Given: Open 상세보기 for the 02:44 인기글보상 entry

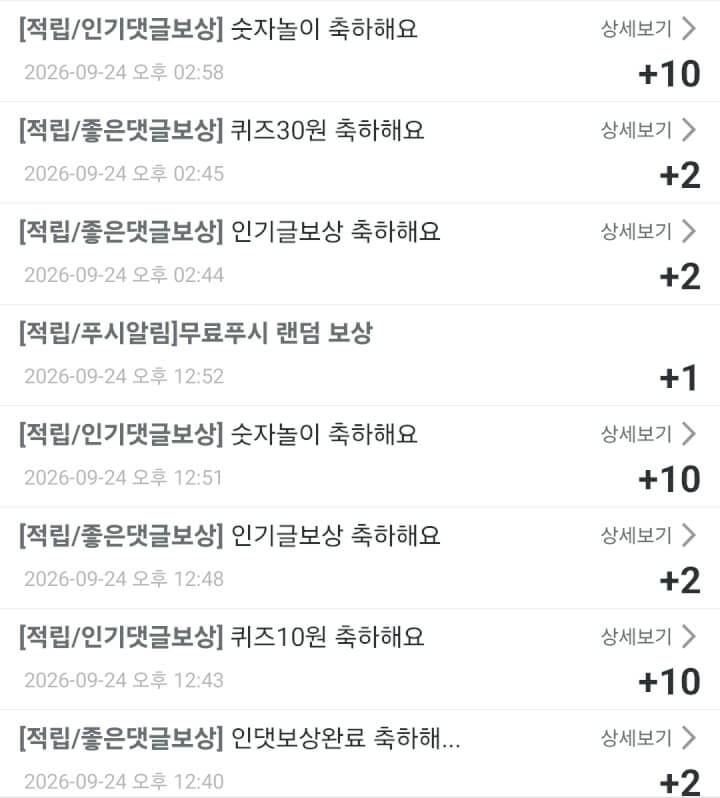Looking at the screenshot, I should [x=648, y=231].
